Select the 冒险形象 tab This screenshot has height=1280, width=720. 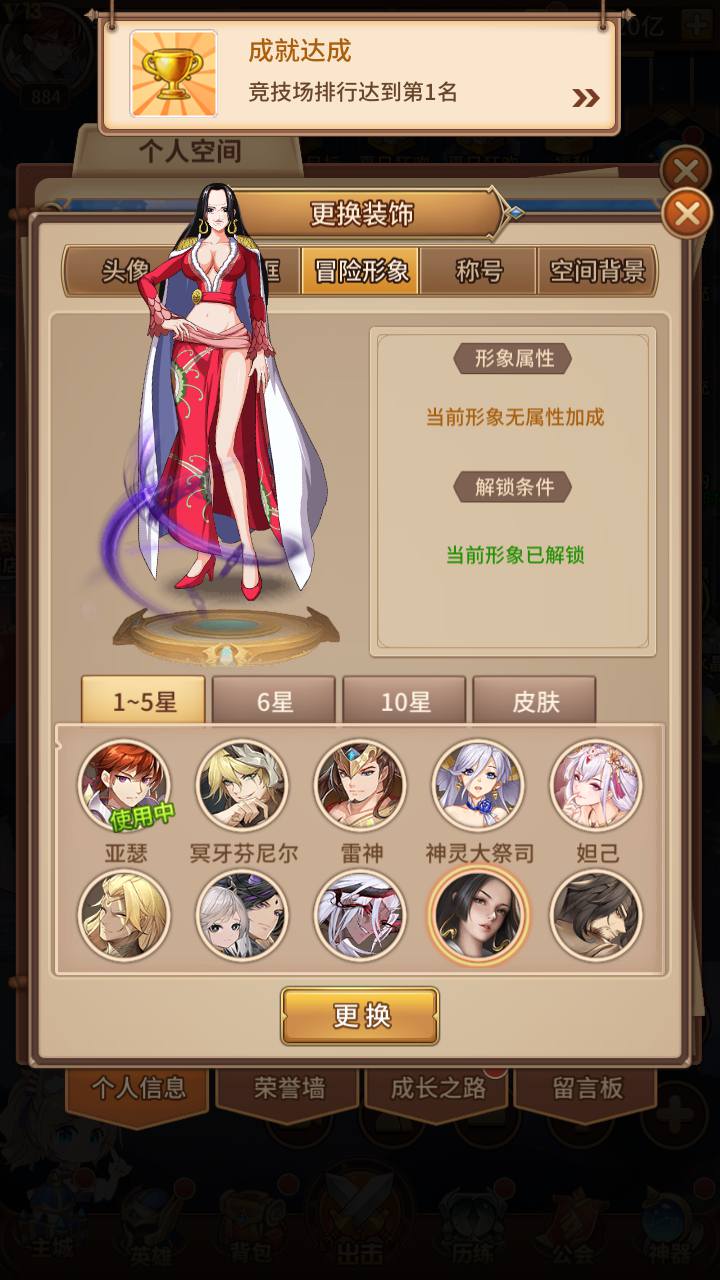(361, 271)
